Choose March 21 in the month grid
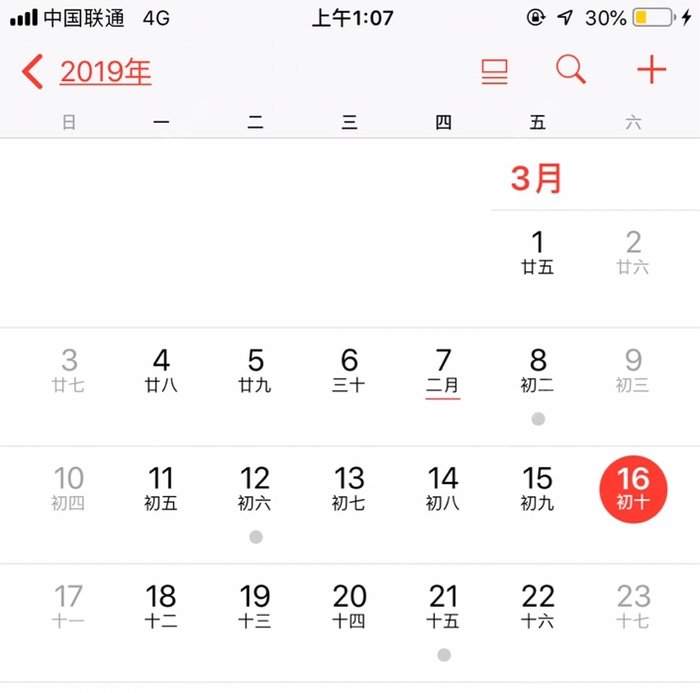Image resolution: width=700 pixels, height=693 pixels. (x=443, y=607)
